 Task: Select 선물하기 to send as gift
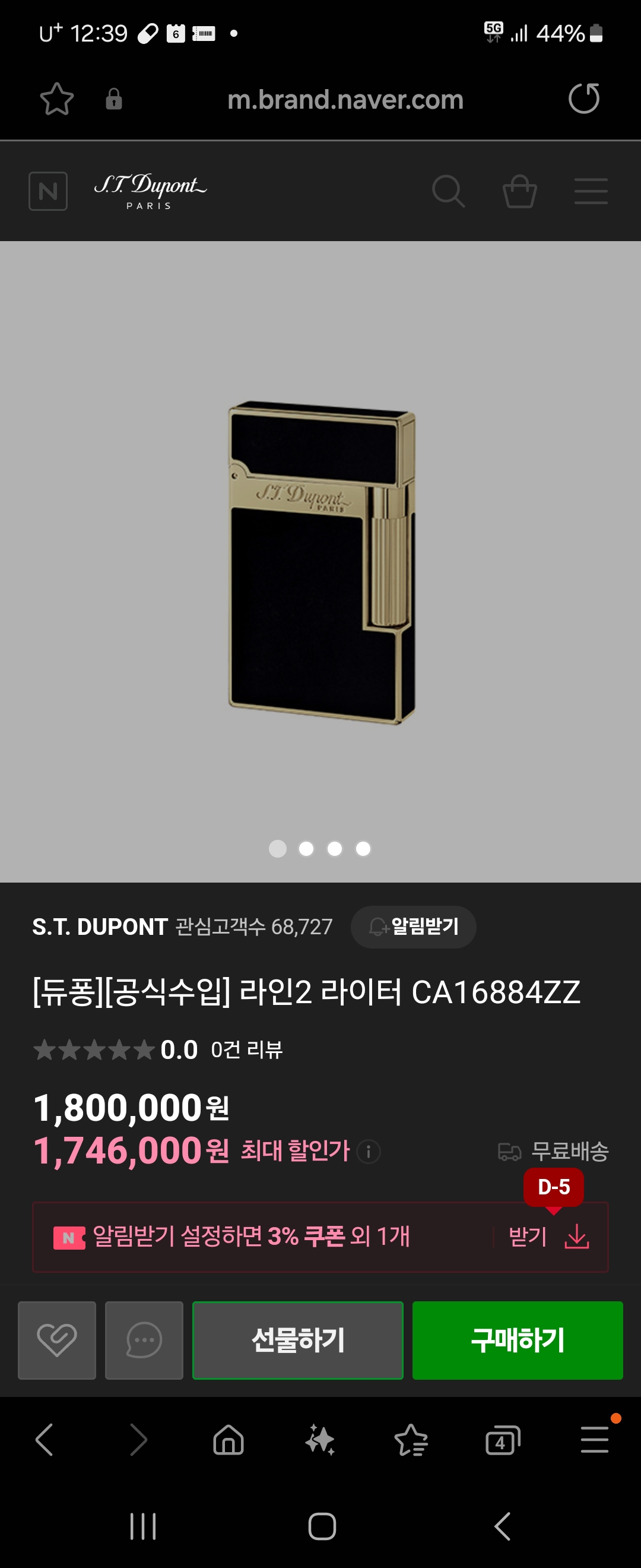tap(298, 1340)
